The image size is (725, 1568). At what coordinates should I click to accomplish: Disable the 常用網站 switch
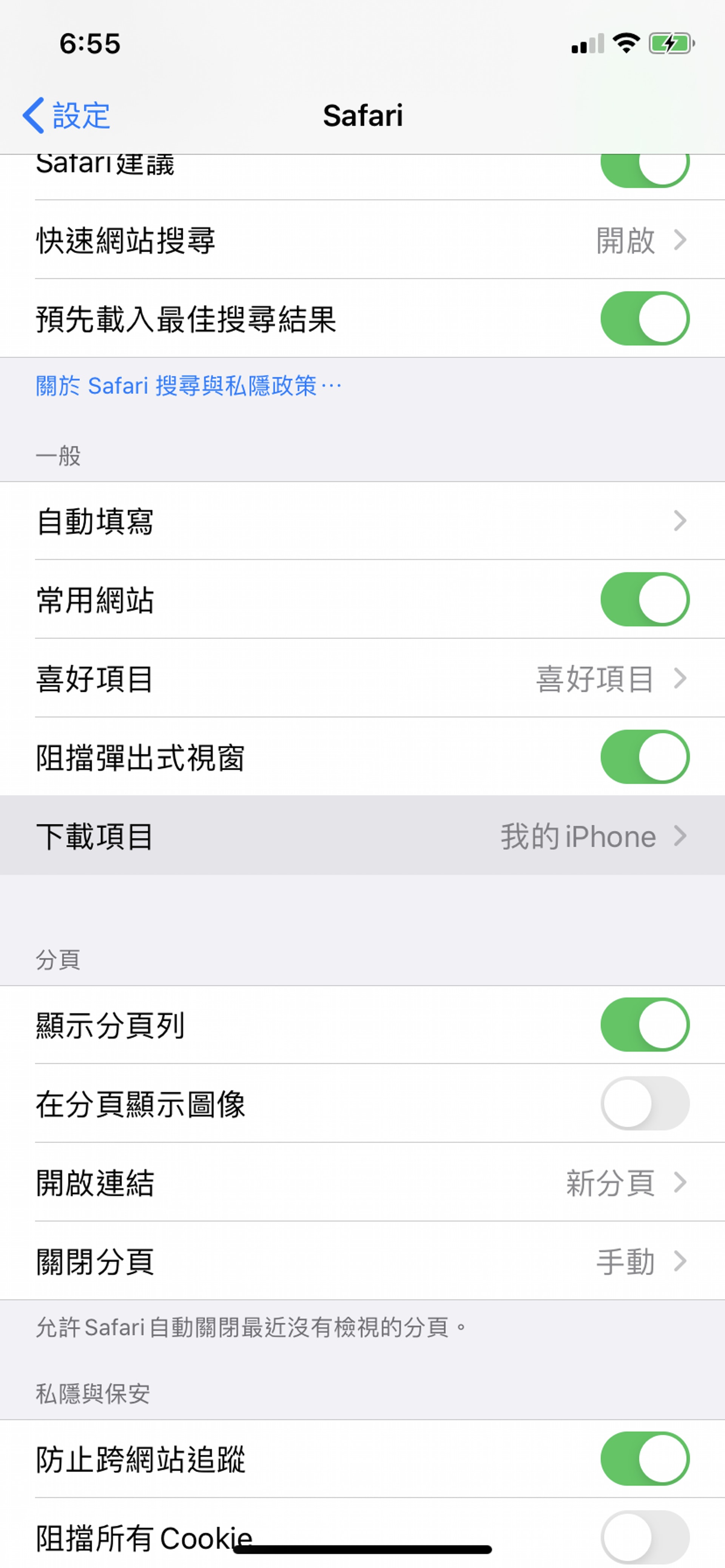pyautogui.click(x=645, y=600)
